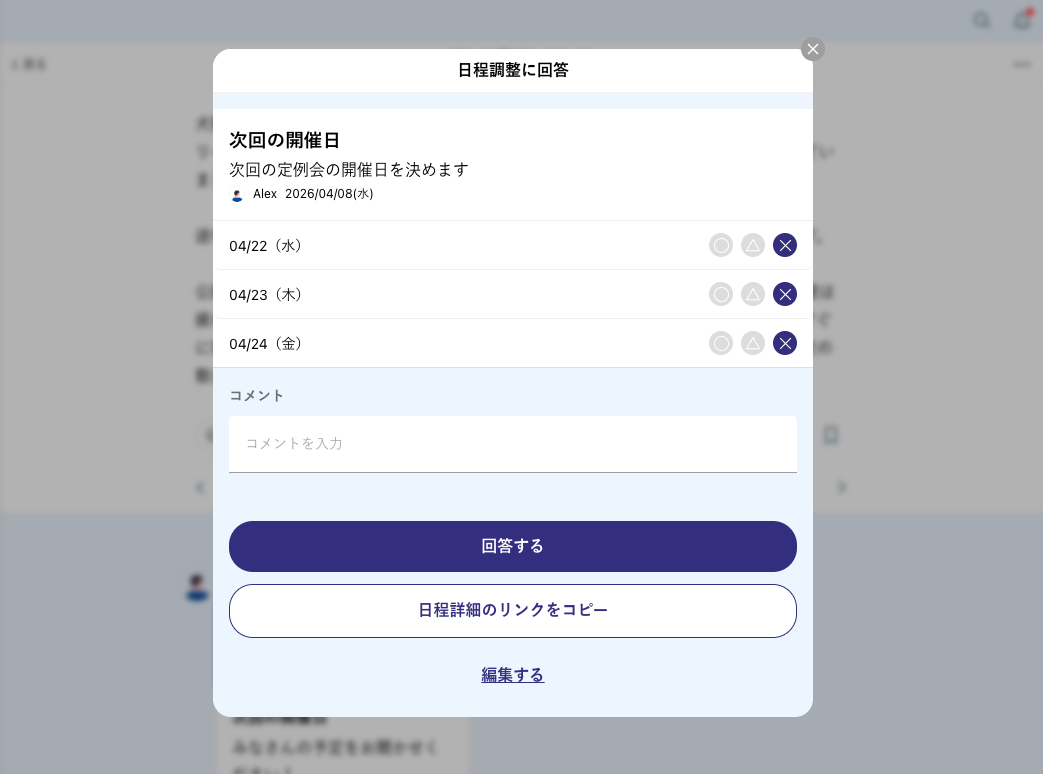Open the 編集する link
1043x774 pixels.
coord(512,675)
